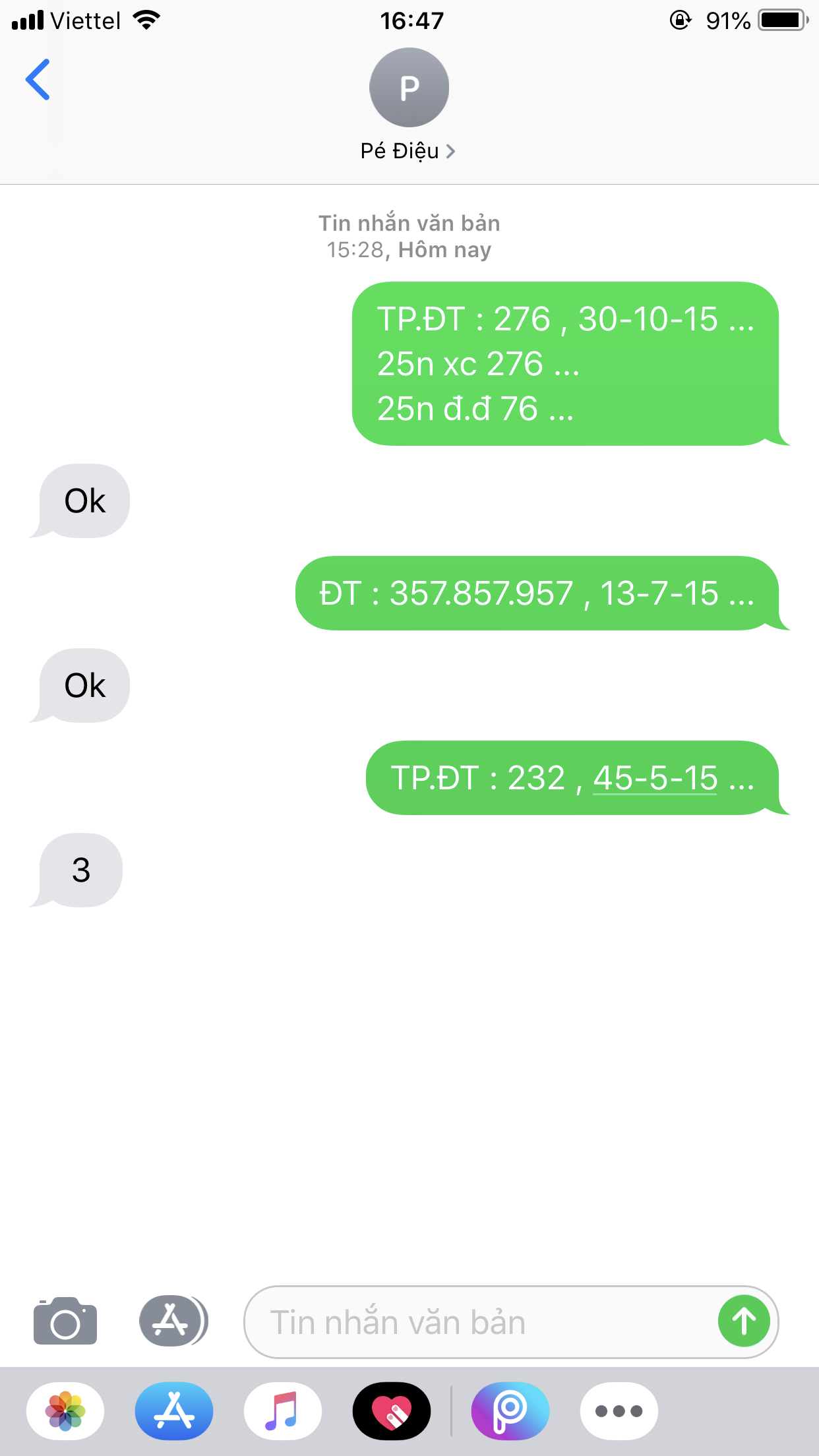
Task: Open the Digital Touch heart app
Action: pyautogui.click(x=392, y=1411)
